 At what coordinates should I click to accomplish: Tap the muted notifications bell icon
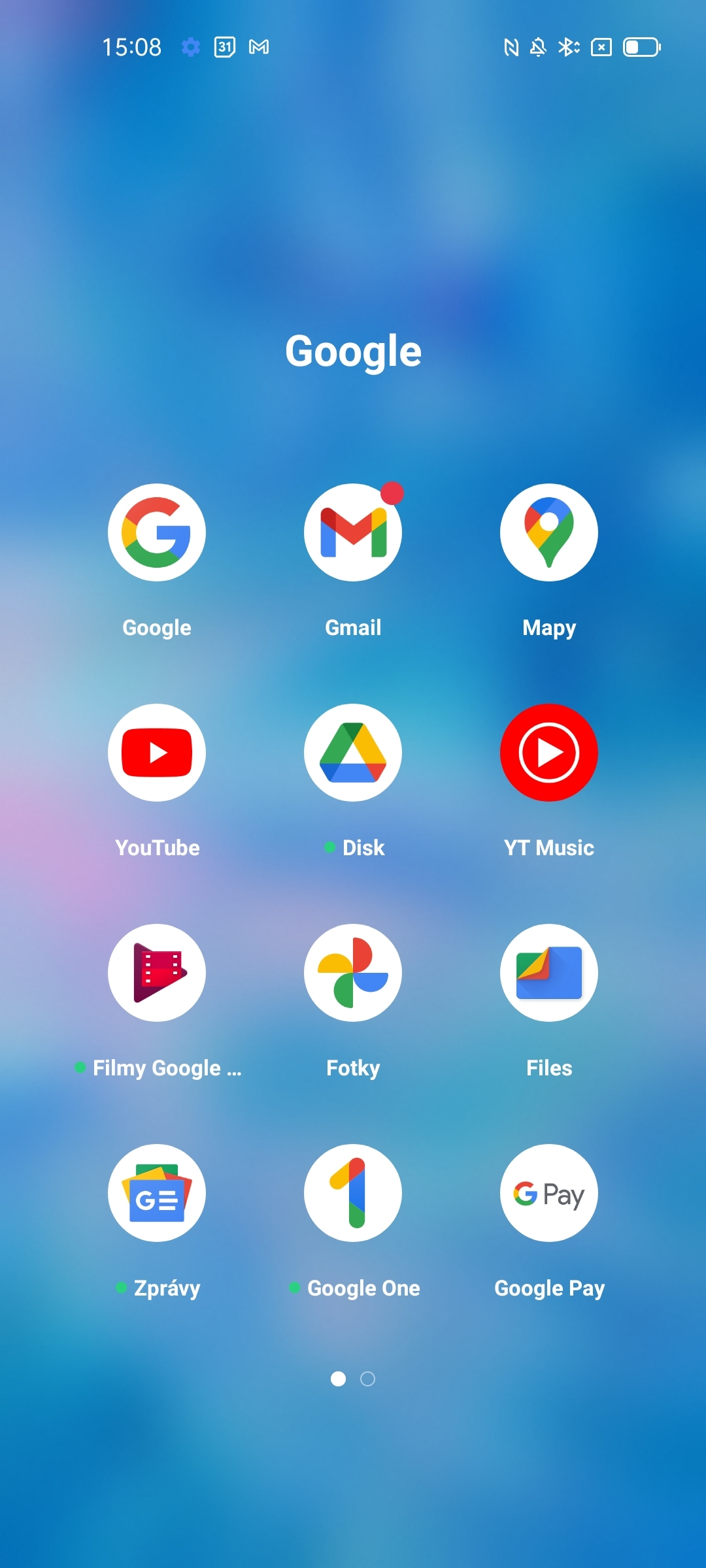[x=536, y=47]
